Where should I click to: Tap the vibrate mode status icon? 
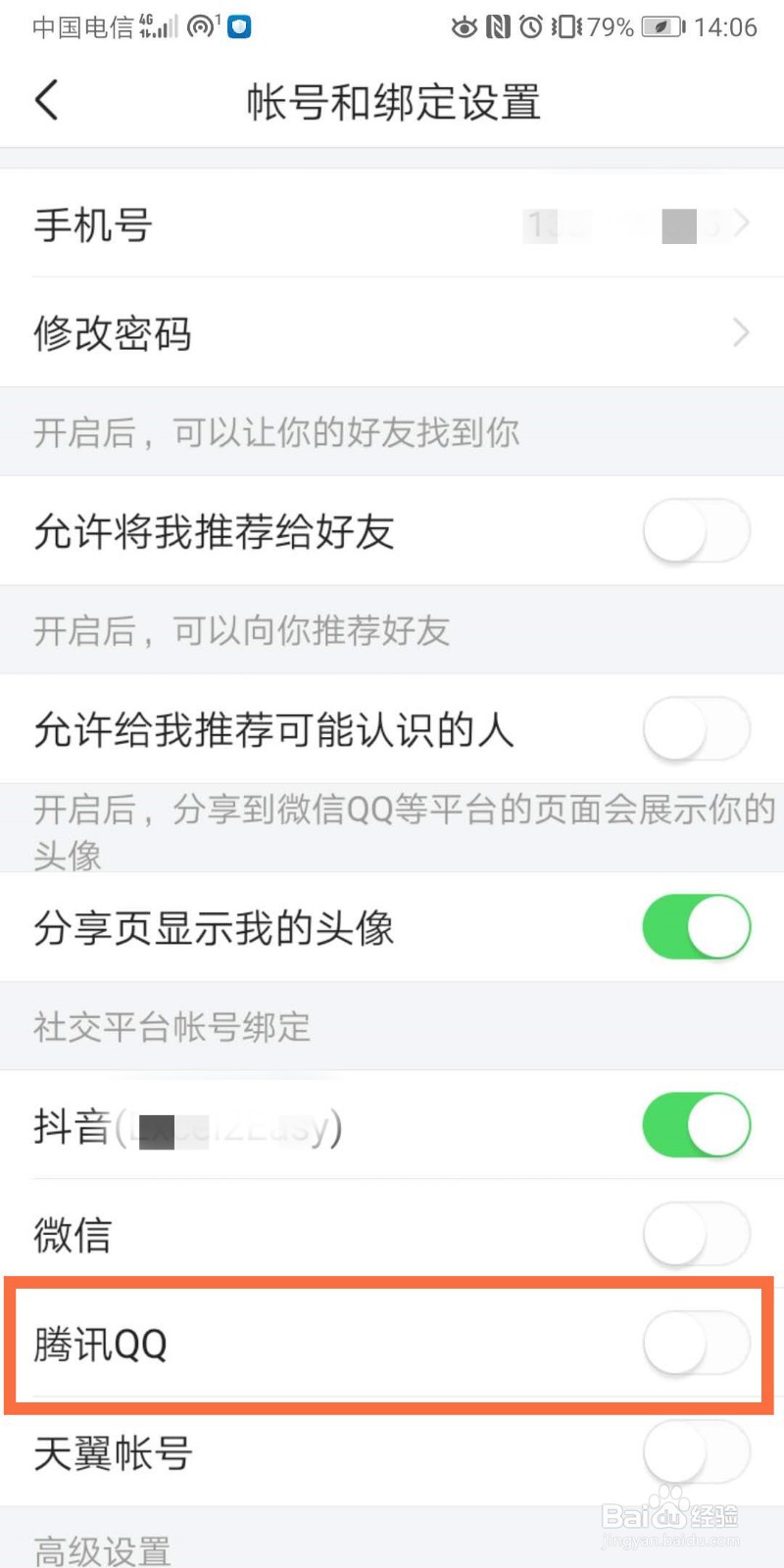click(x=565, y=26)
